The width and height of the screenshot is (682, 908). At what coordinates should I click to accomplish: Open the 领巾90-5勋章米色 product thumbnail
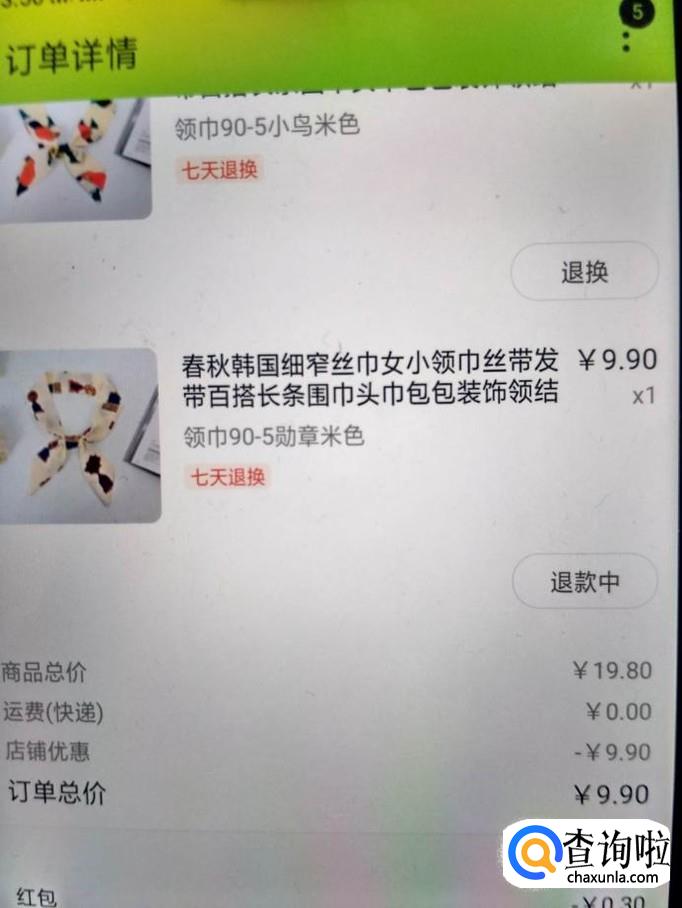tap(79, 435)
